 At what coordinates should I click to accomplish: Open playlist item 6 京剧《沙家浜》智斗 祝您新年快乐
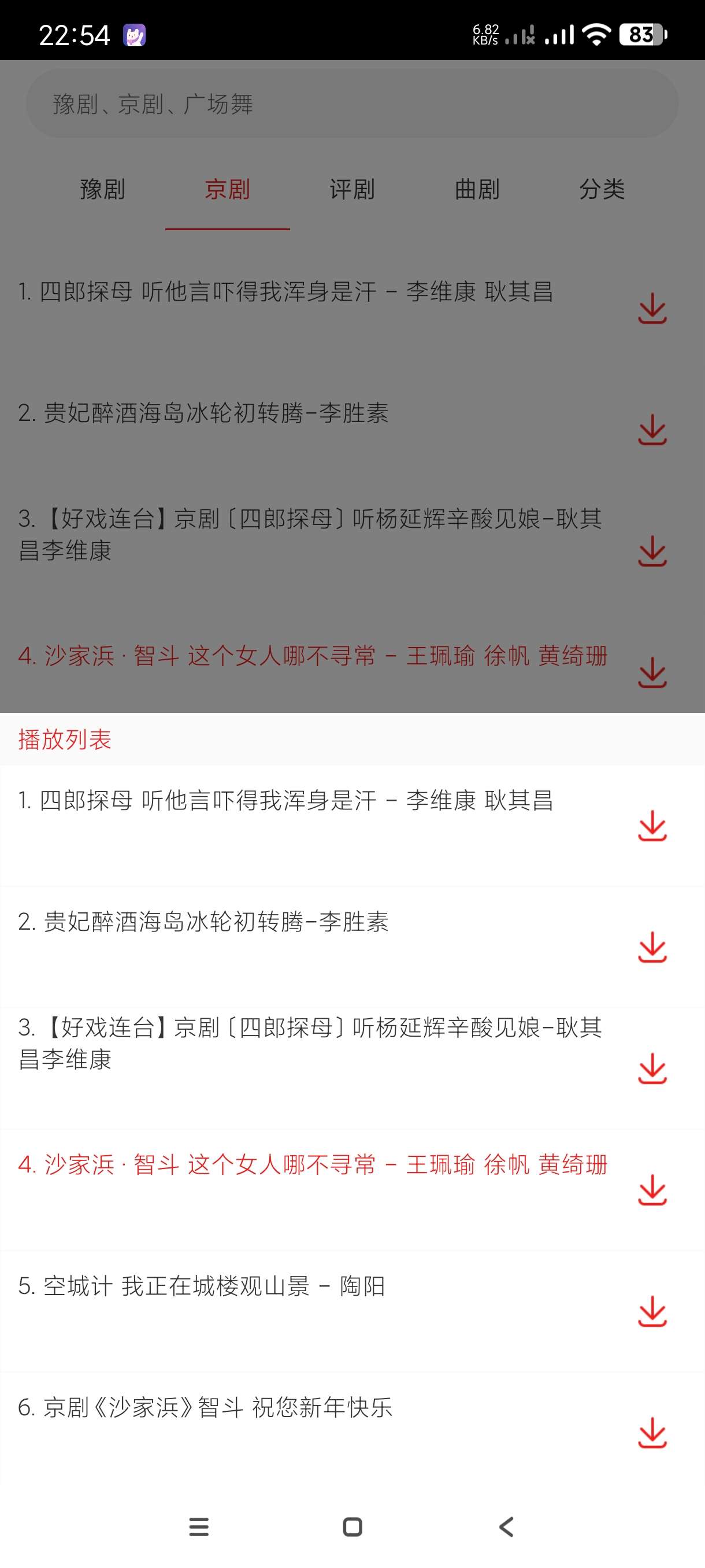(x=206, y=1407)
